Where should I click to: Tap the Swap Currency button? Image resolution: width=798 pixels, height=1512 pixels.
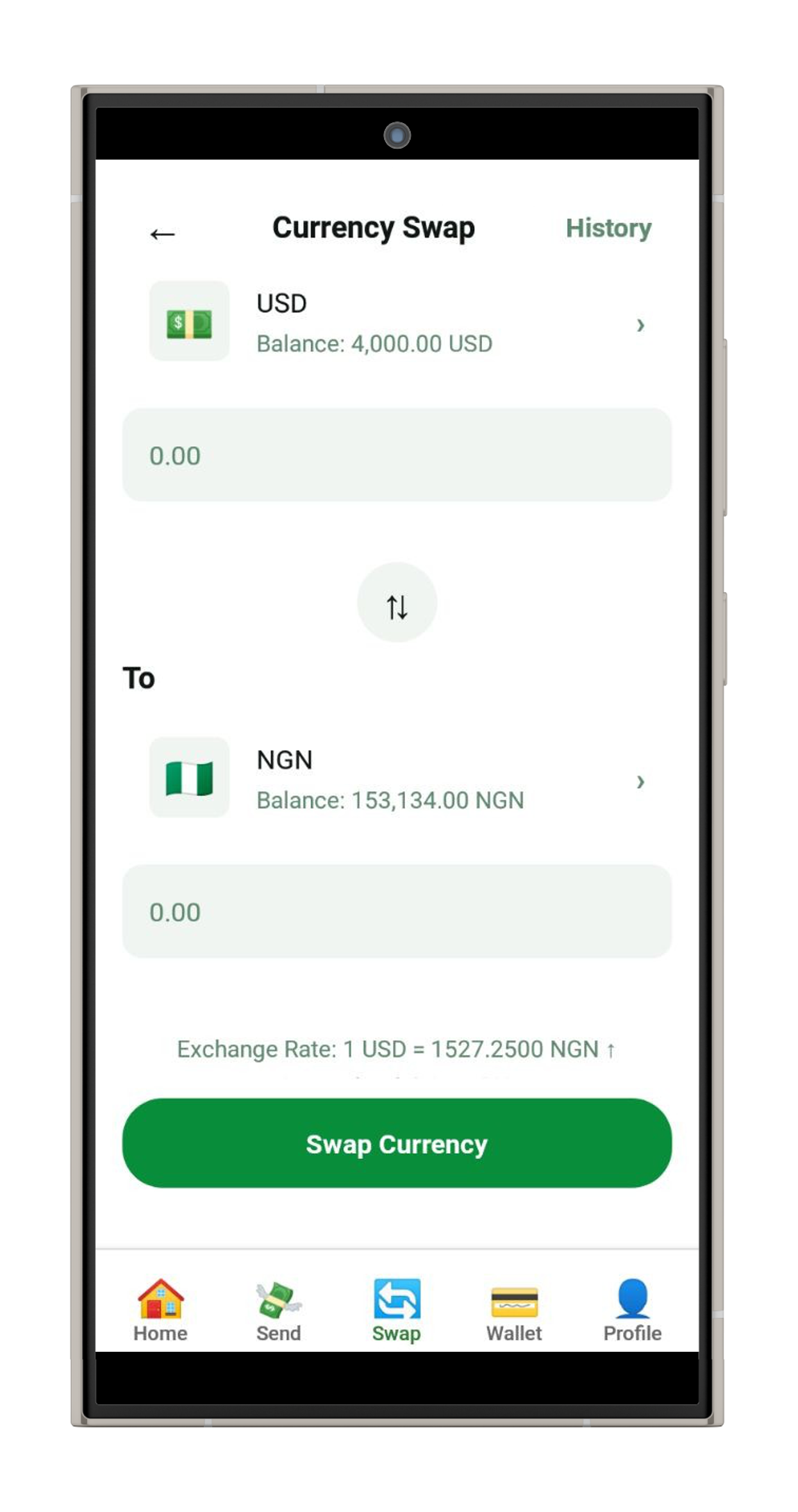[397, 1144]
